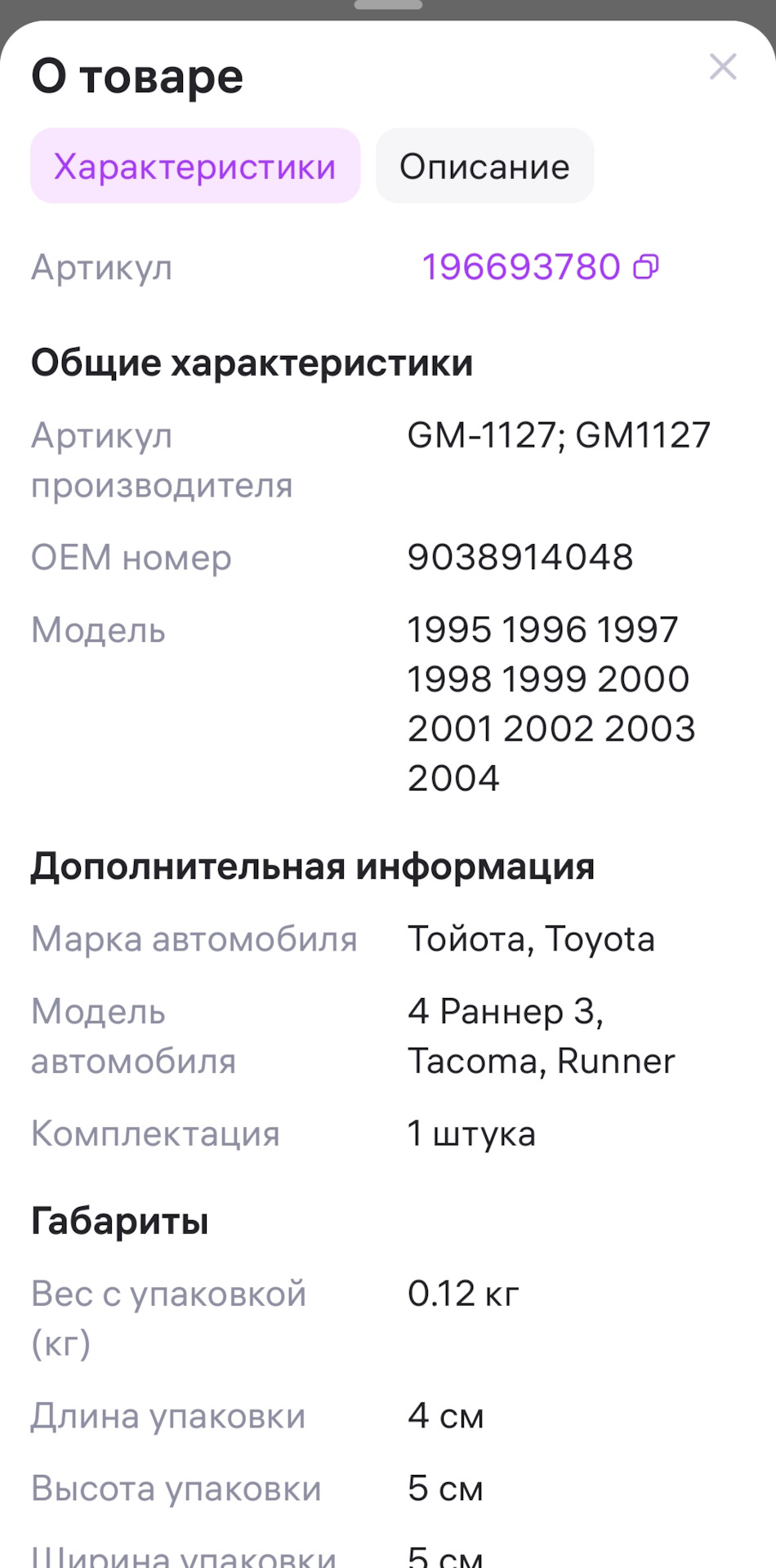Tap the 'Дополнительная информация' section header

[313, 867]
